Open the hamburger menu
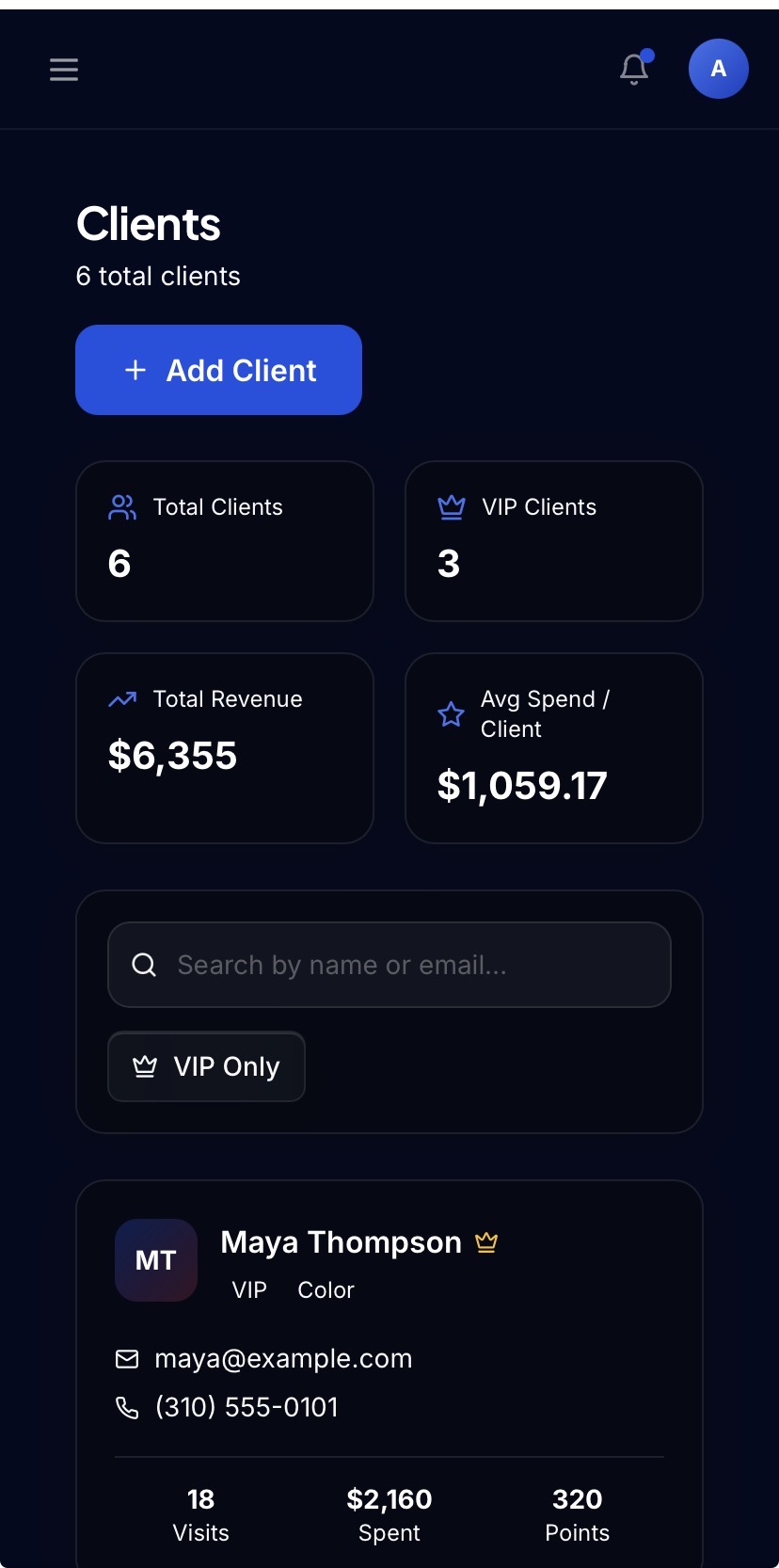779x1568 pixels. tap(64, 70)
